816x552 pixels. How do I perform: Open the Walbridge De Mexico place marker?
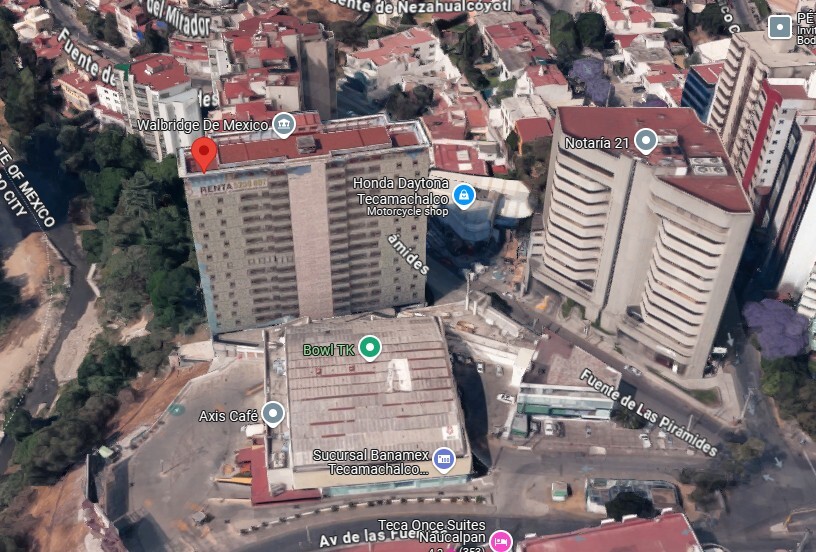coord(284,125)
